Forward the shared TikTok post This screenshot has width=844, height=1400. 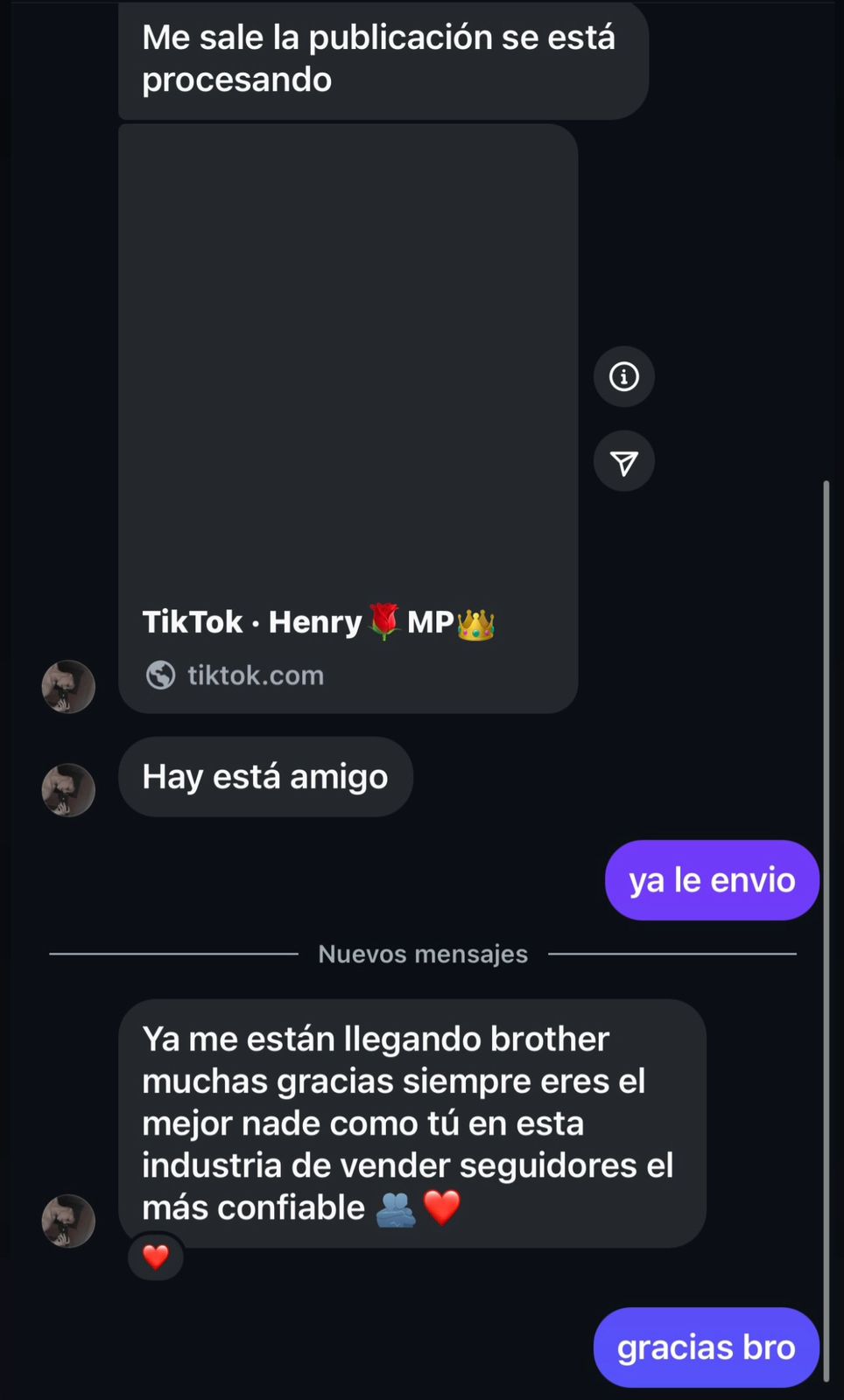tap(623, 462)
